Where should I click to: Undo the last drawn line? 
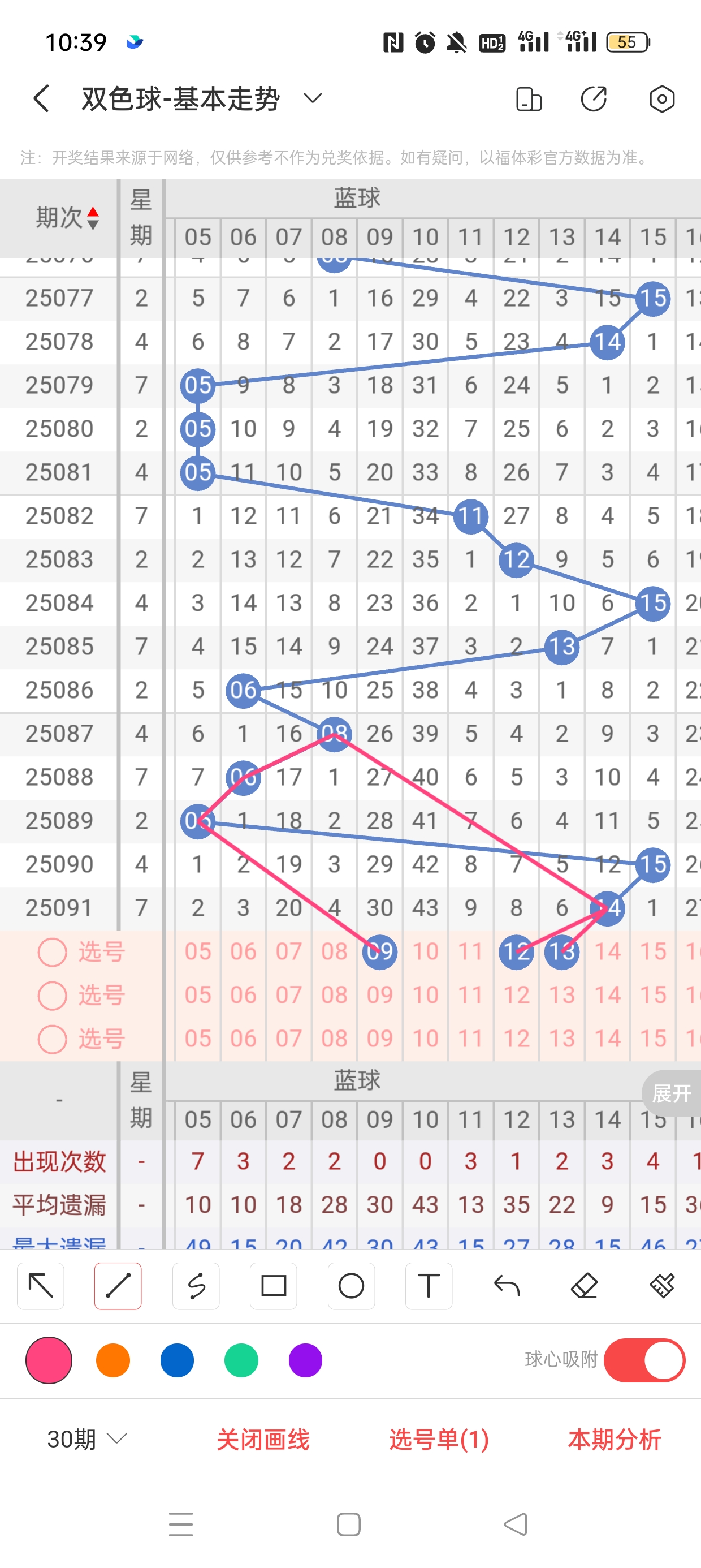(x=507, y=1286)
